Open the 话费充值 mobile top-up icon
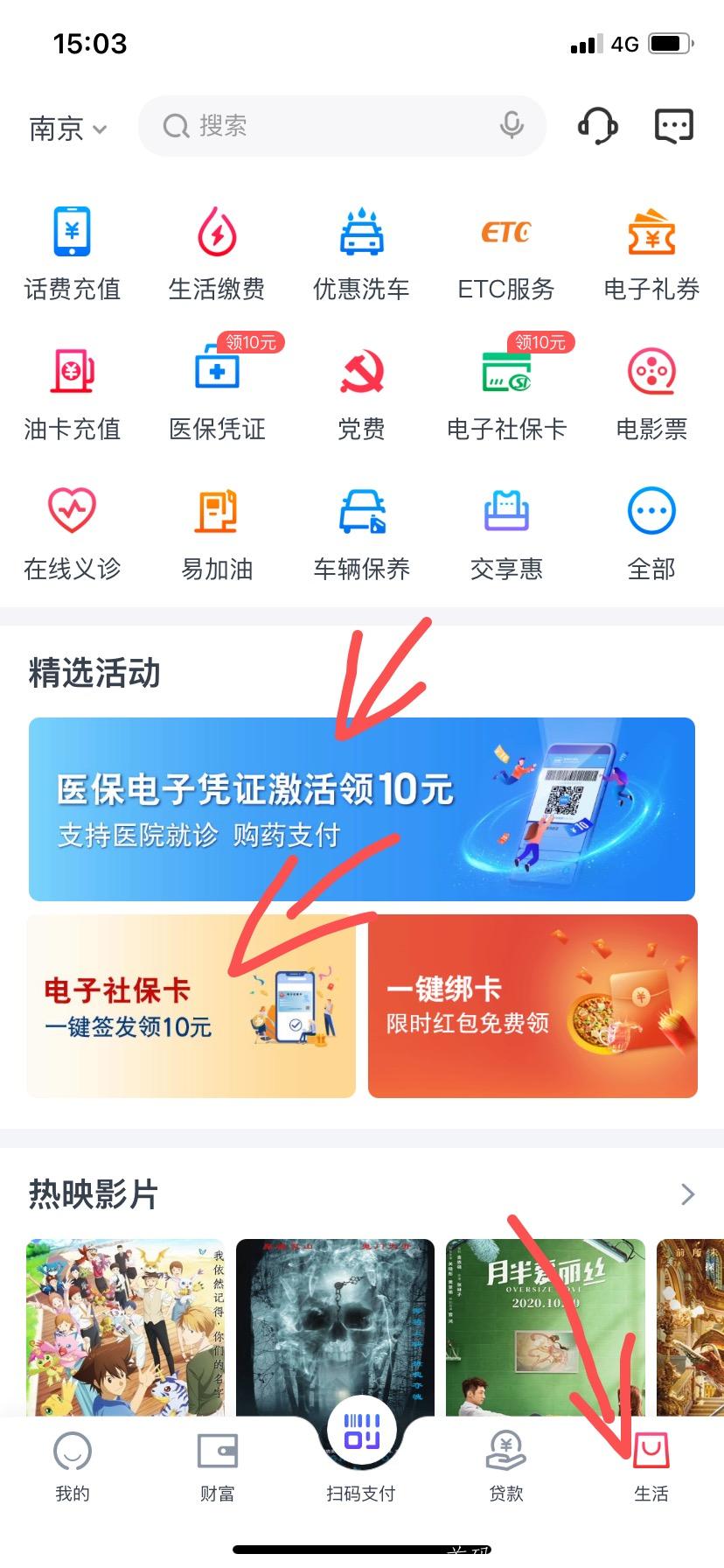Image resolution: width=724 pixels, height=1568 pixels. click(x=72, y=249)
